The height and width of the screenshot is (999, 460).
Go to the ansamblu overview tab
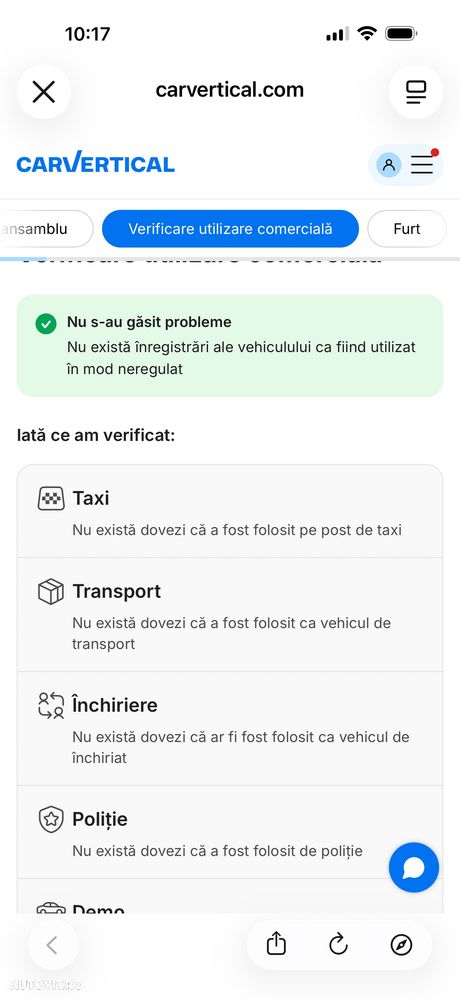pyautogui.click(x=43, y=229)
